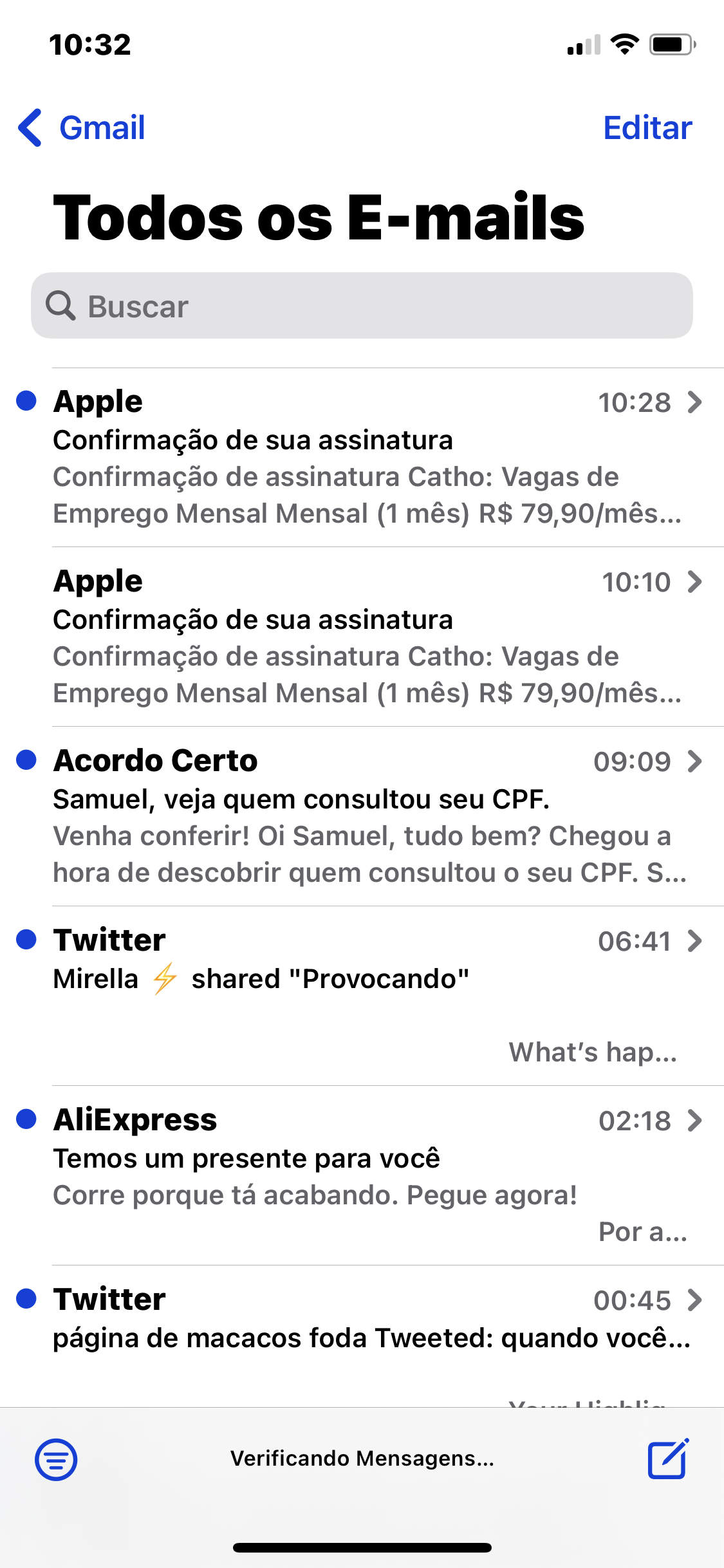Tap Editar to select emails
The width and height of the screenshot is (724, 1568).
pos(647,127)
